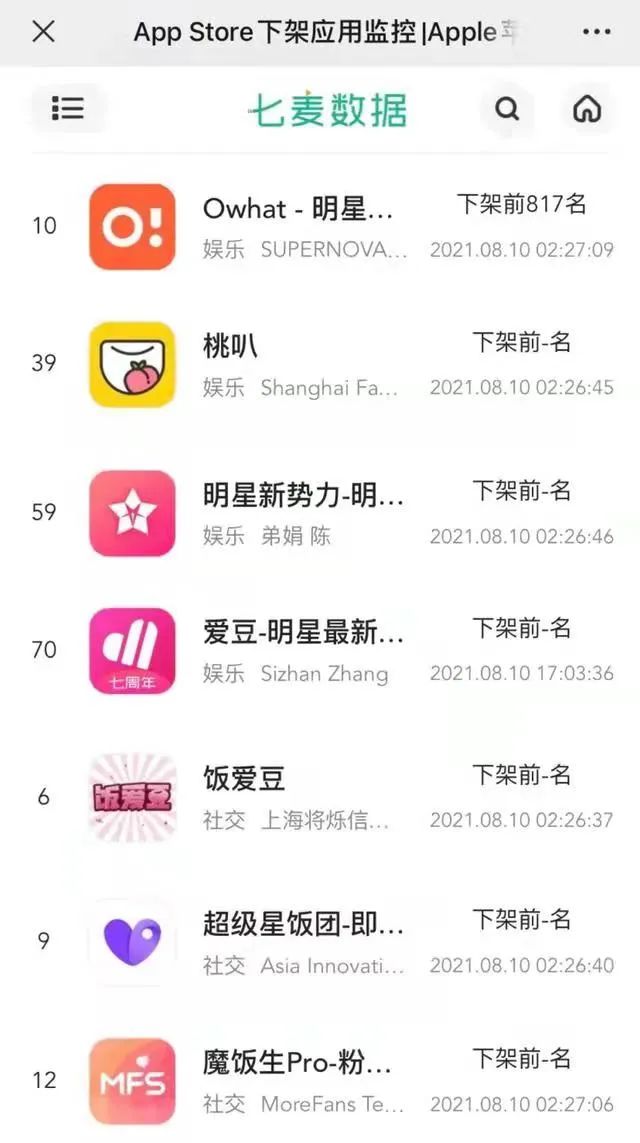
Task: Open the 魔饭生Pro app row
Action: 321,1080
